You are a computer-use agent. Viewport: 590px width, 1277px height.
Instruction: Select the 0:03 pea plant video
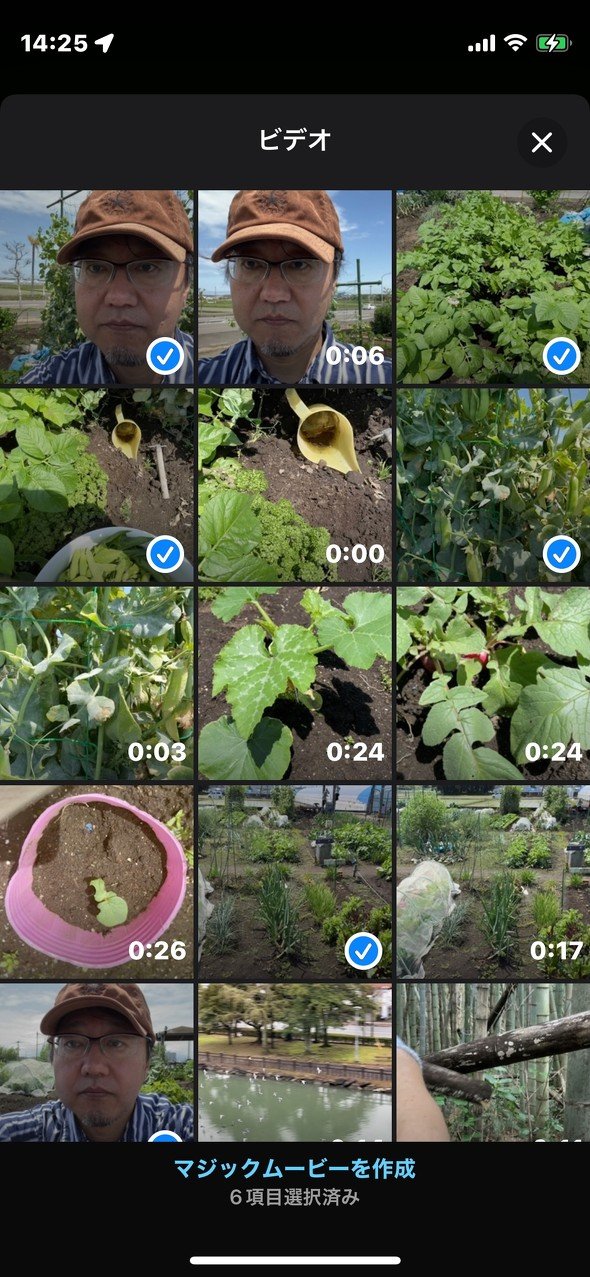97,683
